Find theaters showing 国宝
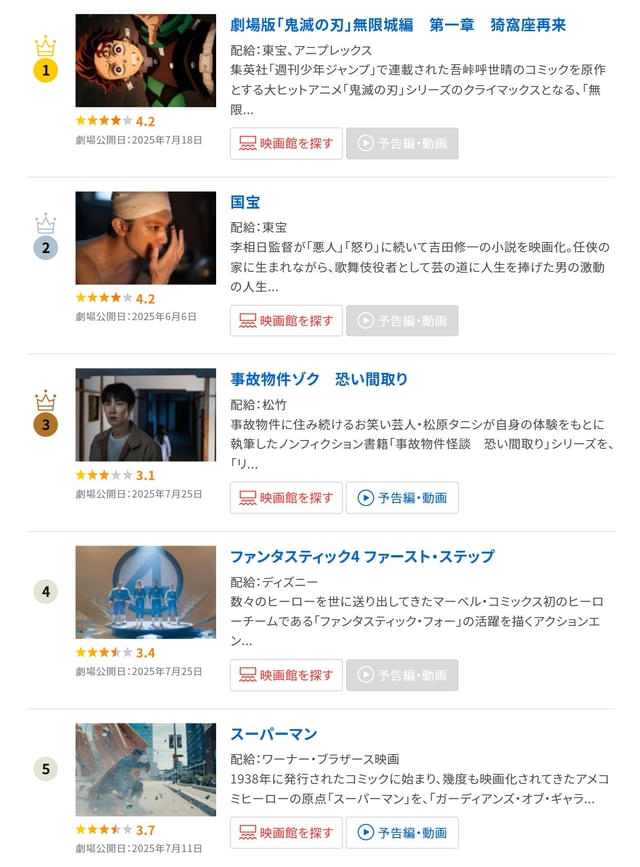640x867 pixels. click(286, 321)
